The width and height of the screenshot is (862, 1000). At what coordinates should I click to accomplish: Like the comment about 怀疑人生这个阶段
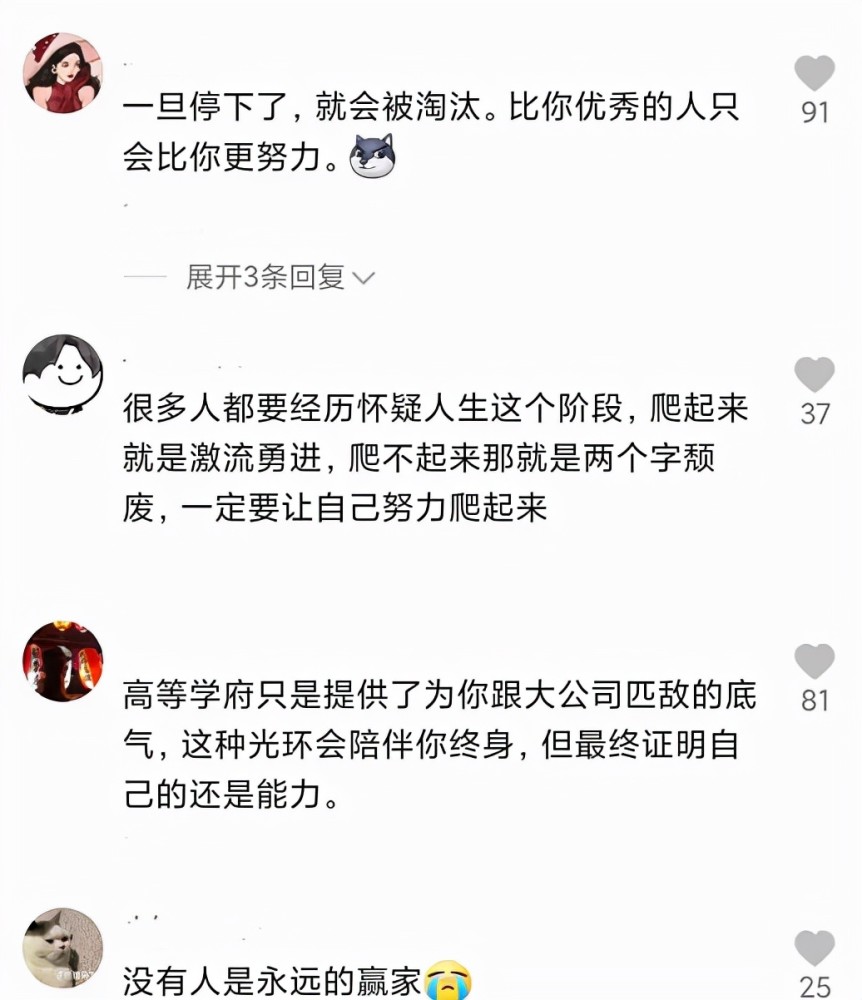click(814, 375)
